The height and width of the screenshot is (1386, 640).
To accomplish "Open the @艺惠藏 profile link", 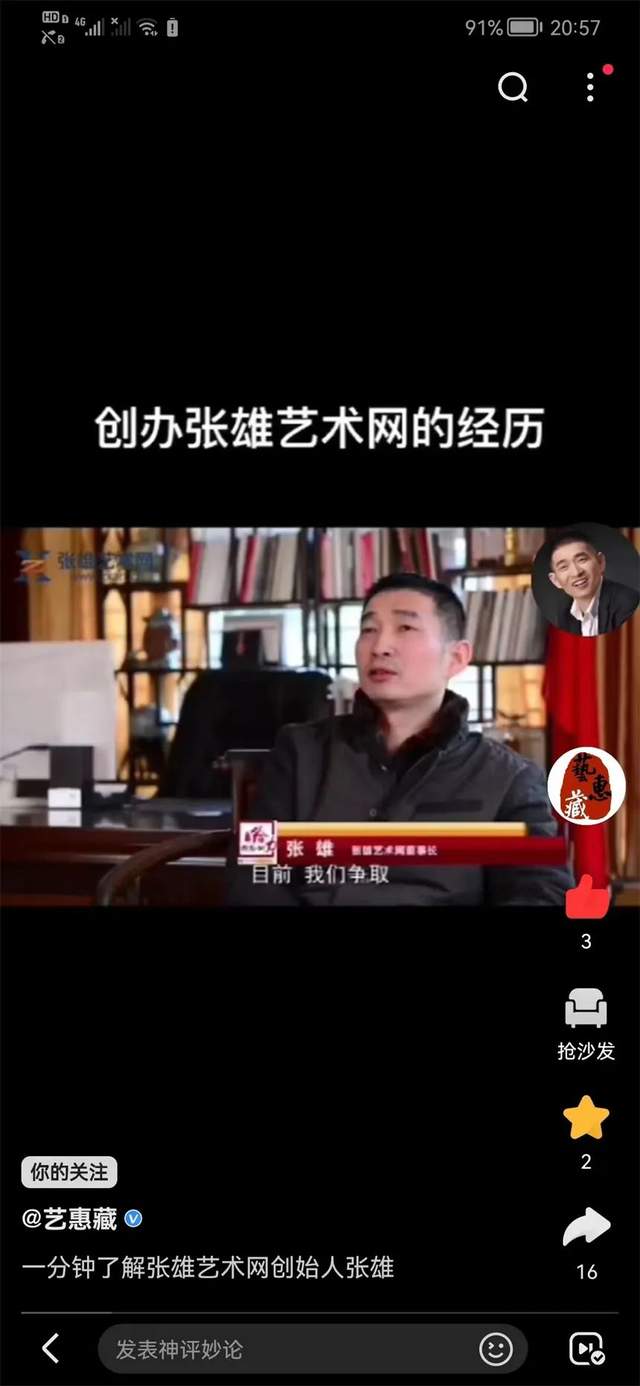I will [x=70, y=1219].
